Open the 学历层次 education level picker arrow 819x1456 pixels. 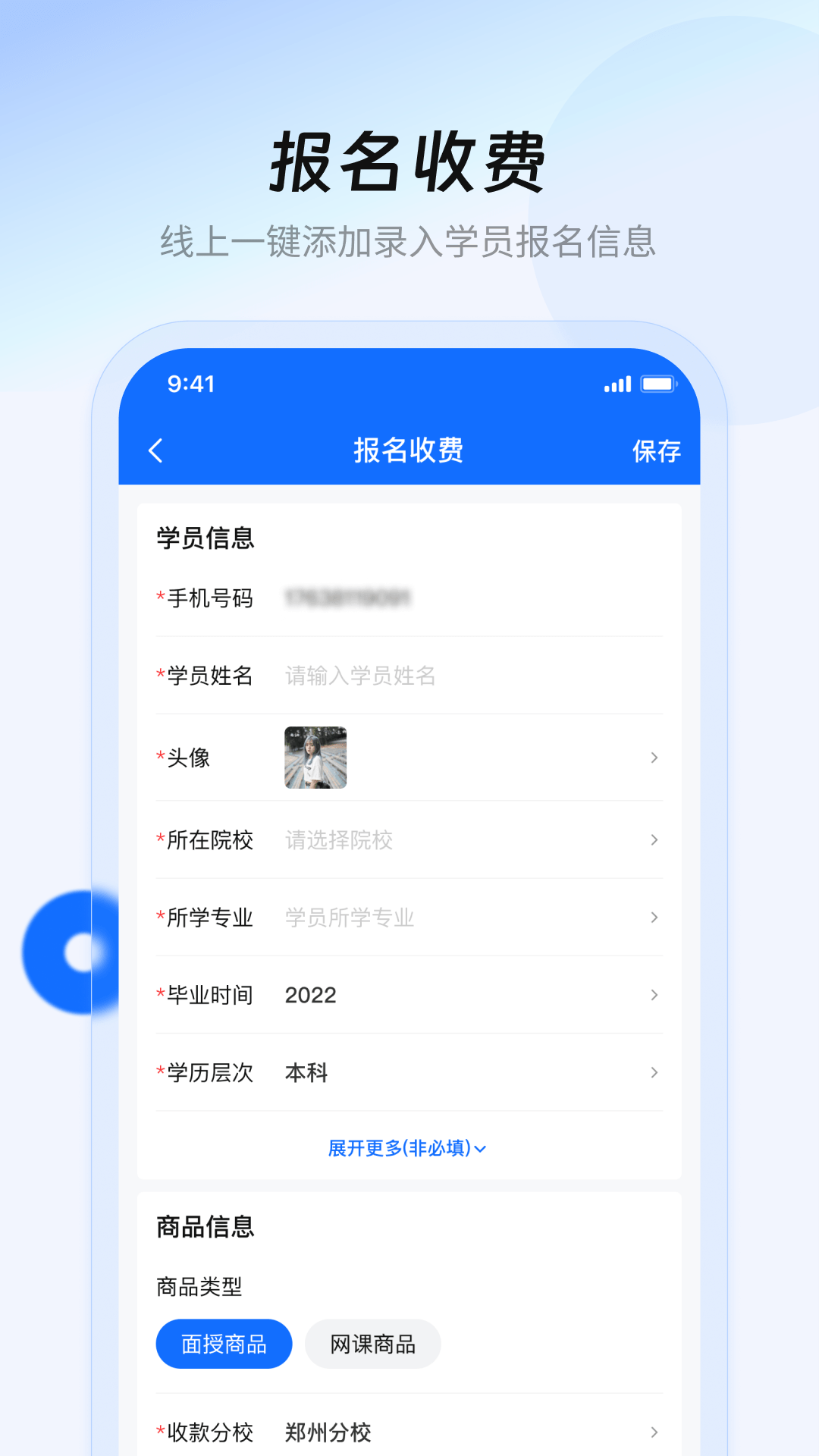(653, 1072)
